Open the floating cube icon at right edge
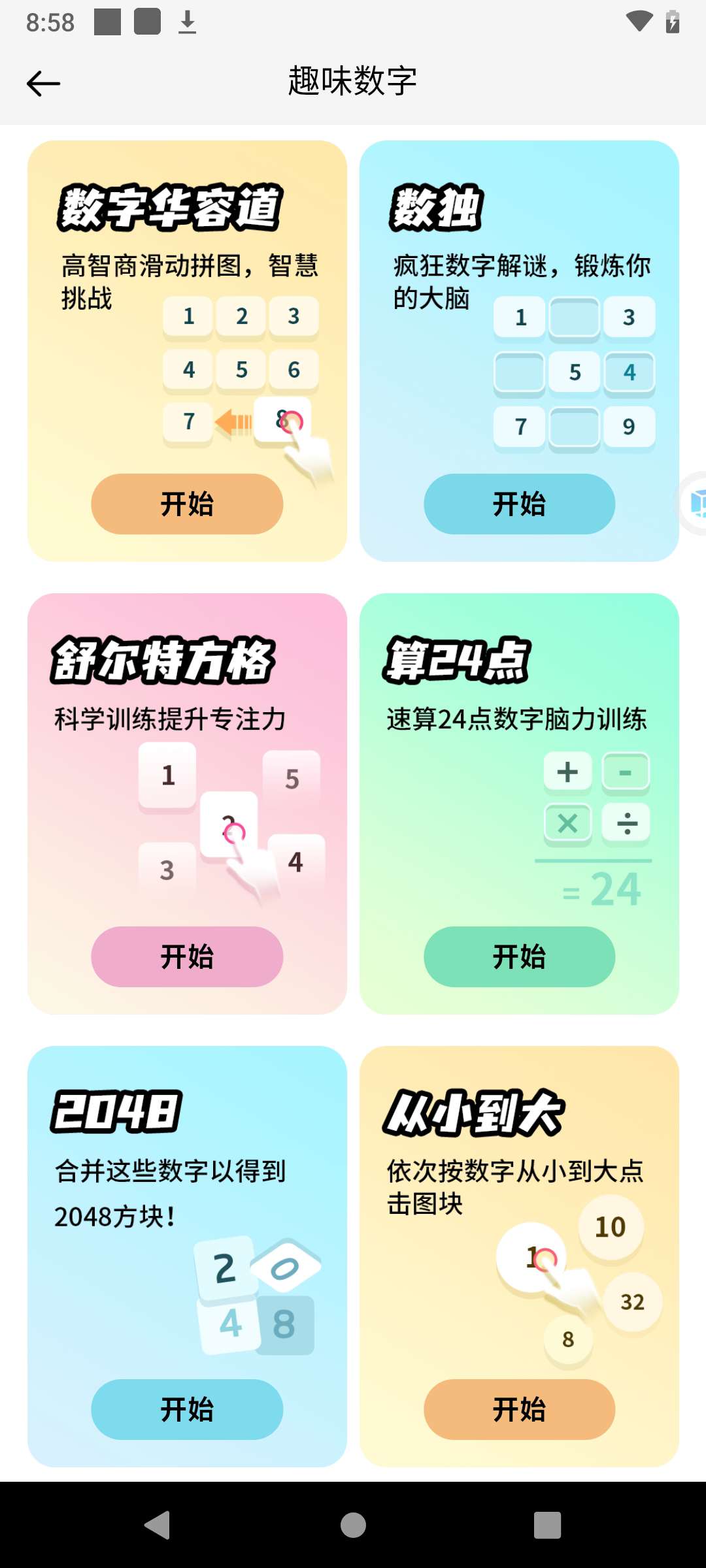This screenshot has height=1568, width=706. click(695, 503)
